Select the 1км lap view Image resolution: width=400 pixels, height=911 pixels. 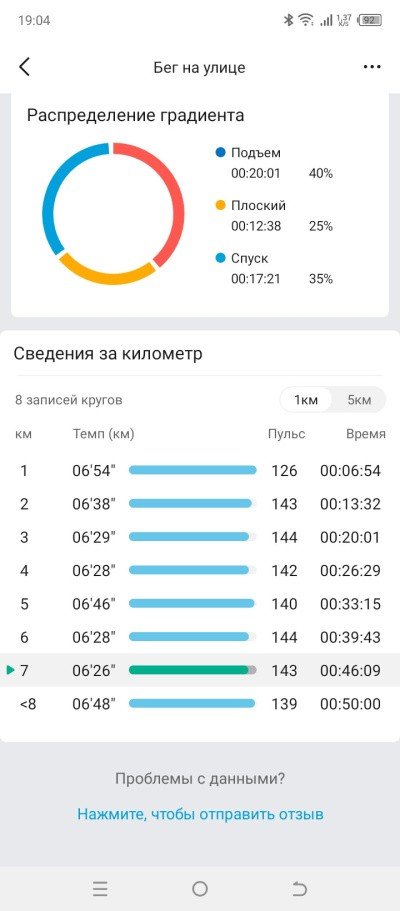pos(306,400)
